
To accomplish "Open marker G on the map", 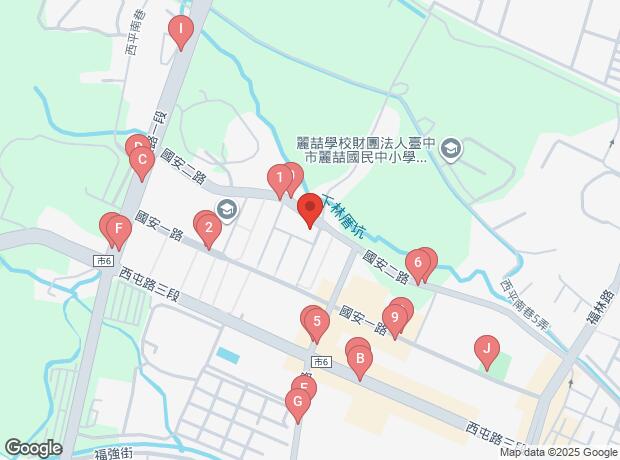I will [x=296, y=404].
